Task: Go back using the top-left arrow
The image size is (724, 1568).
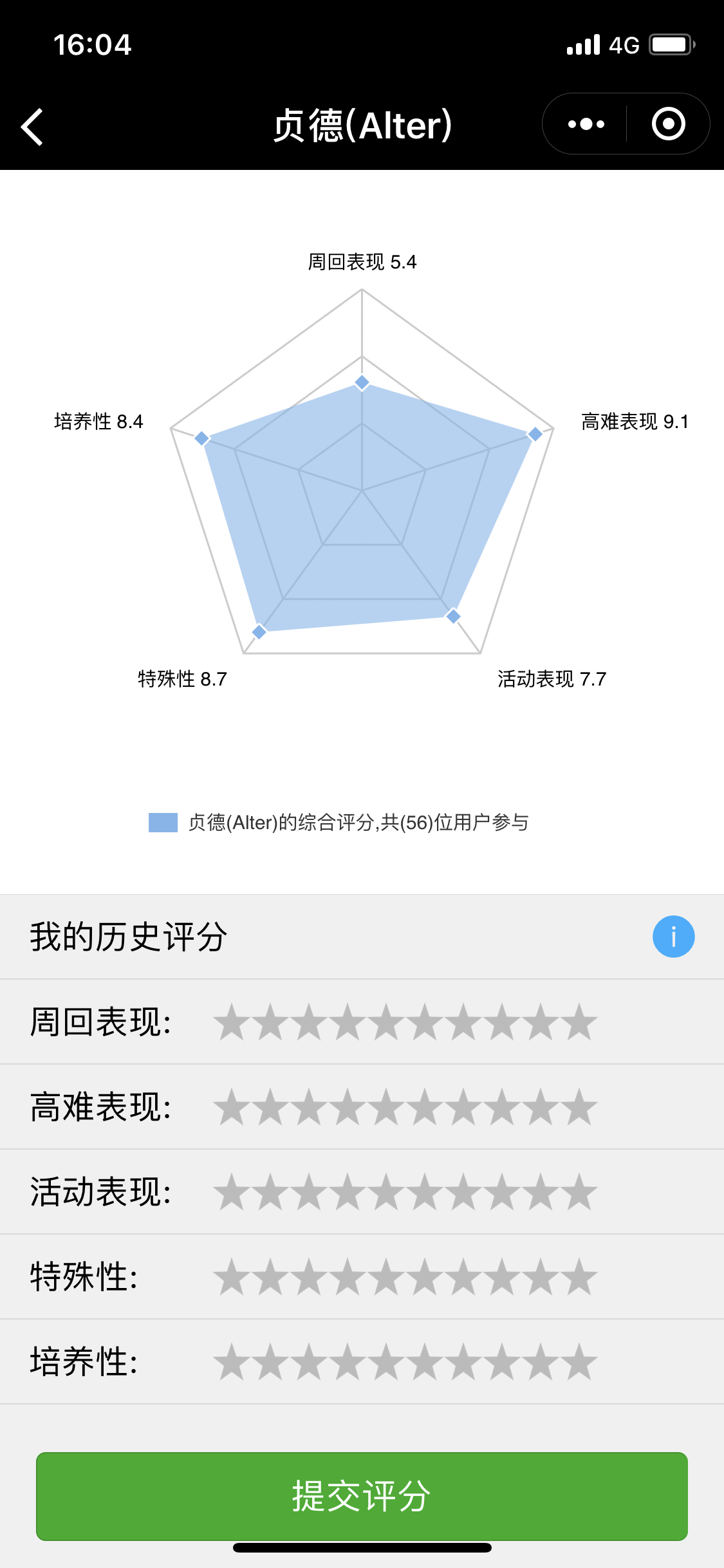Action: click(32, 126)
